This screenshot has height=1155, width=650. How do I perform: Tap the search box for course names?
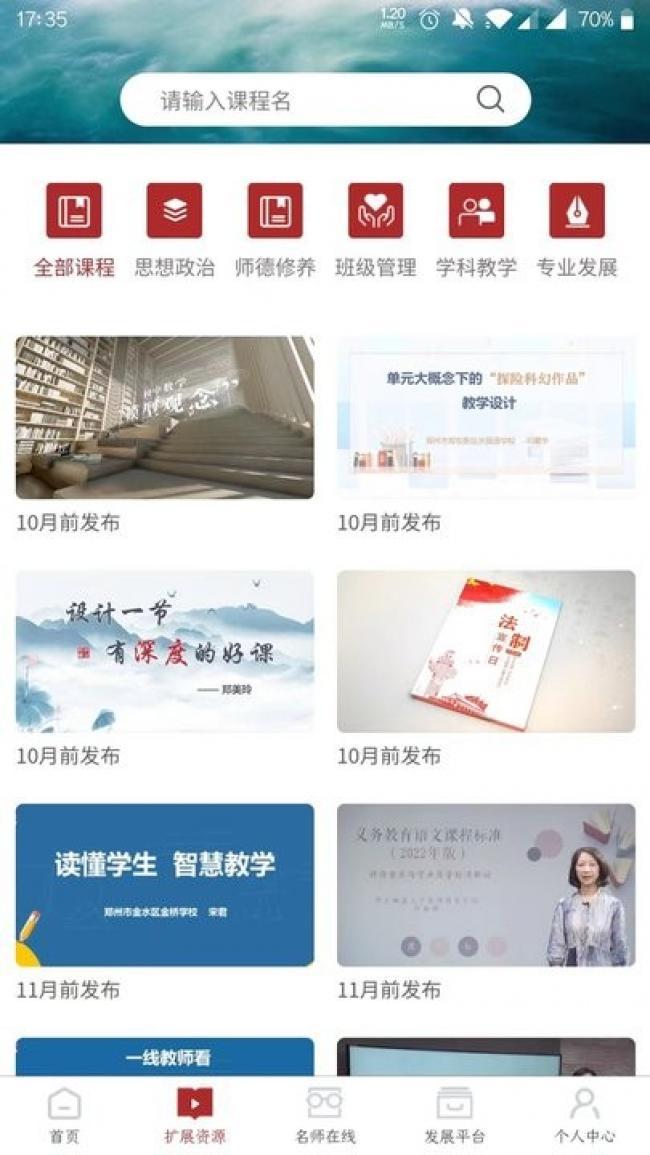pos(300,100)
